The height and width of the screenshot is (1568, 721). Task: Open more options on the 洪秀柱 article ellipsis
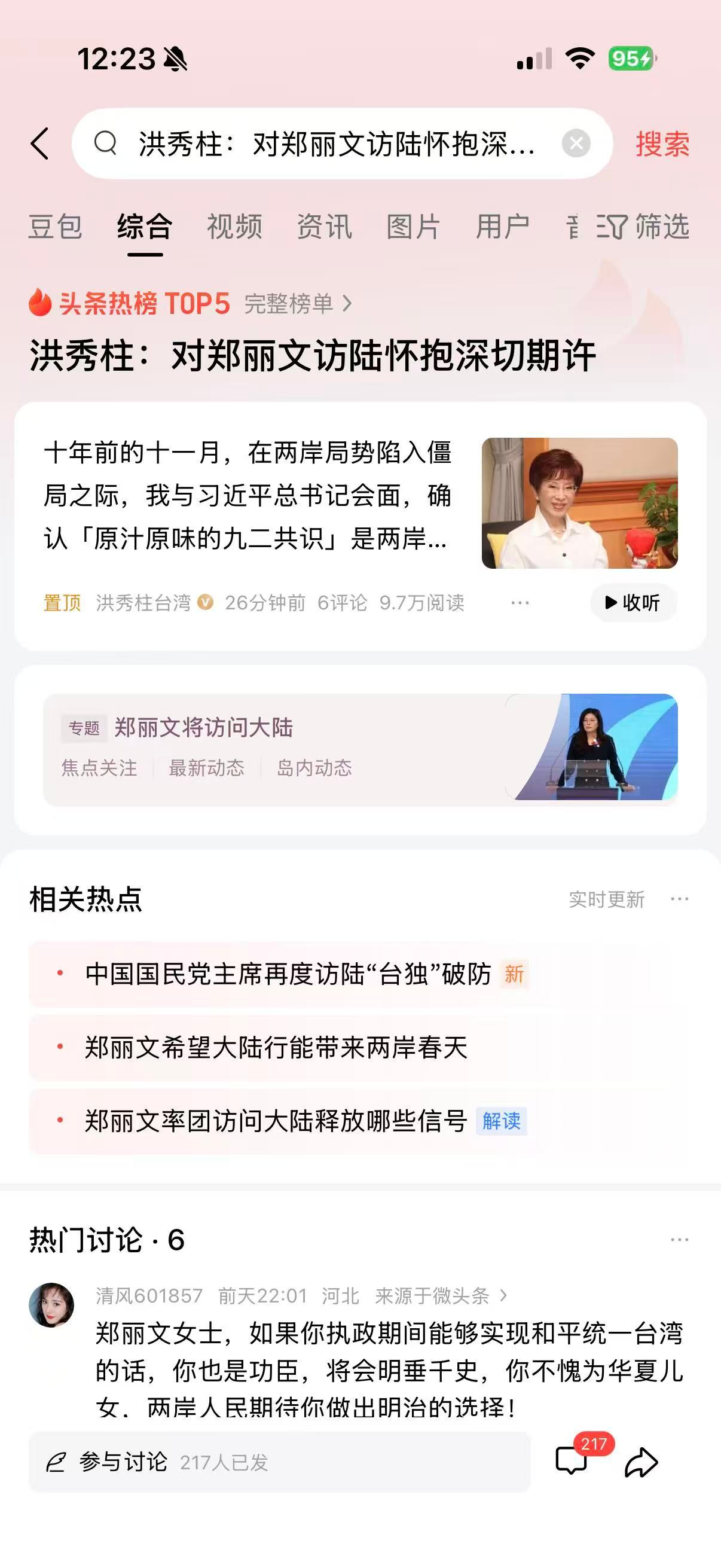520,603
